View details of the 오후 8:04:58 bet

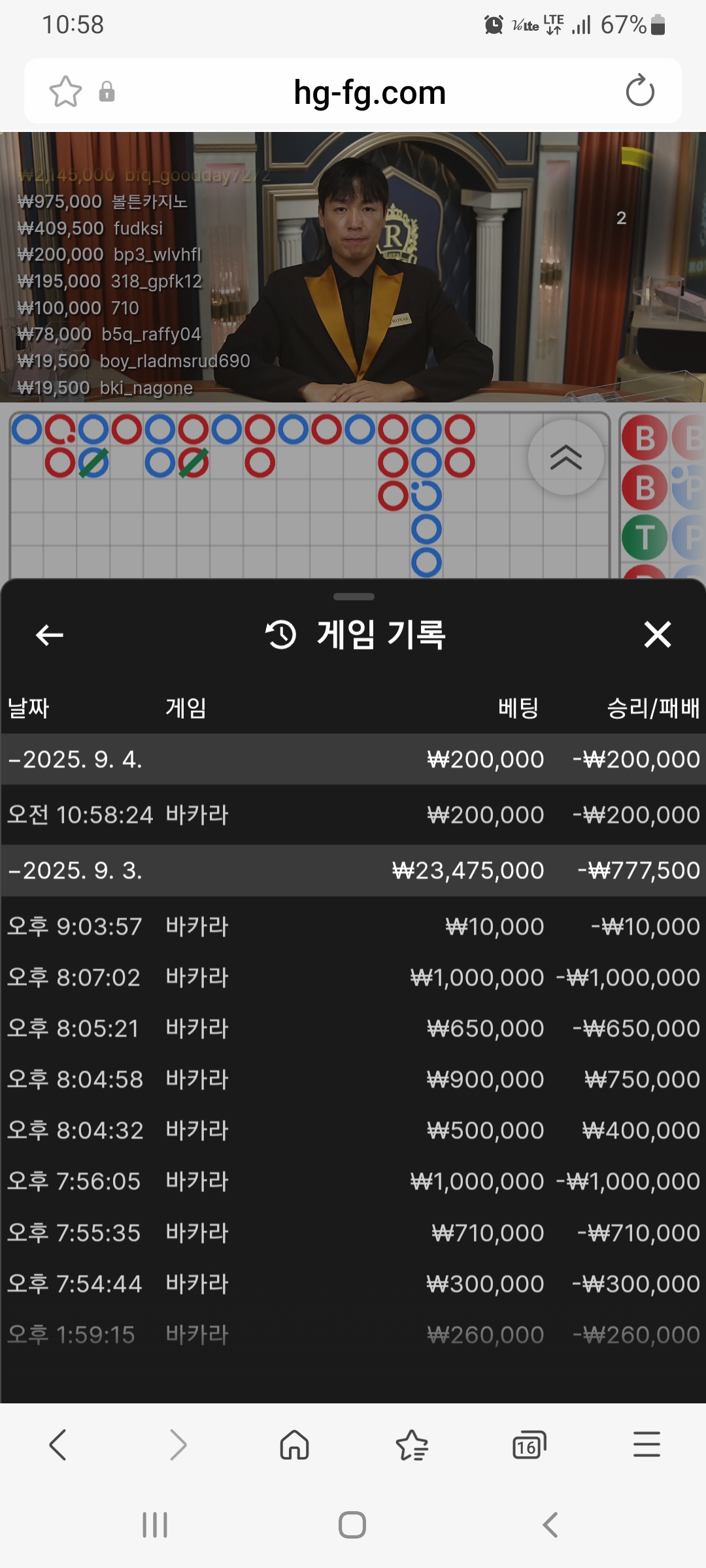coord(353,1079)
